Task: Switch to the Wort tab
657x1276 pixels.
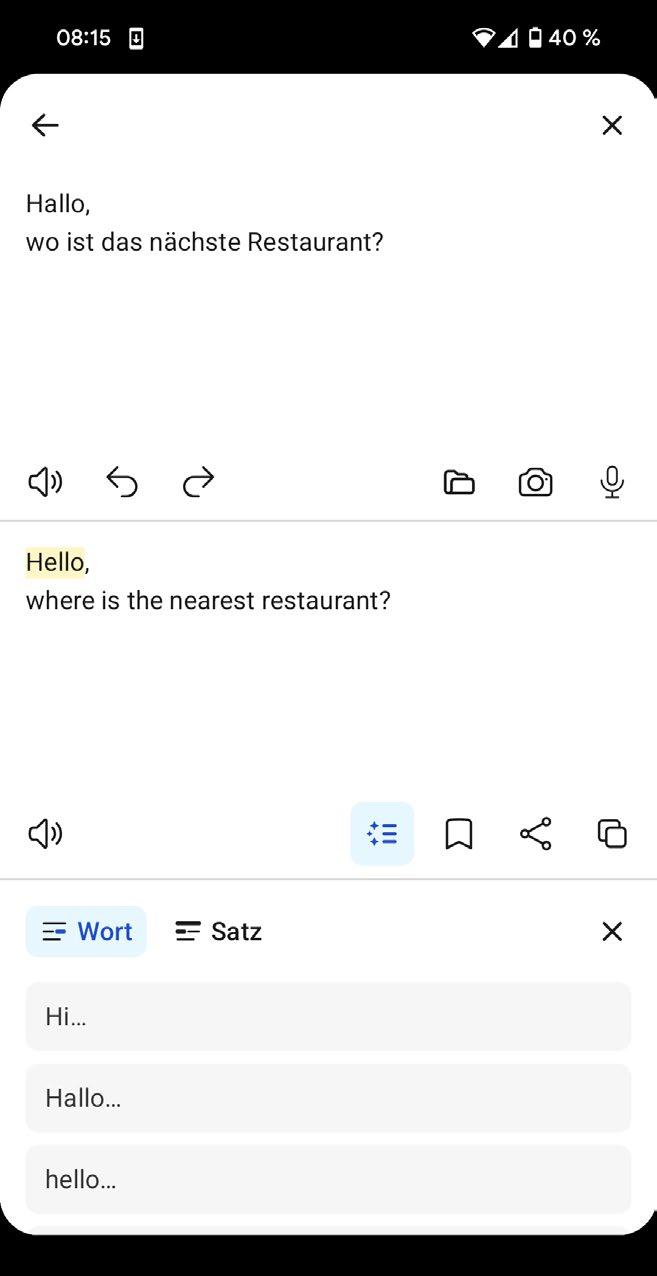Action: click(x=86, y=931)
